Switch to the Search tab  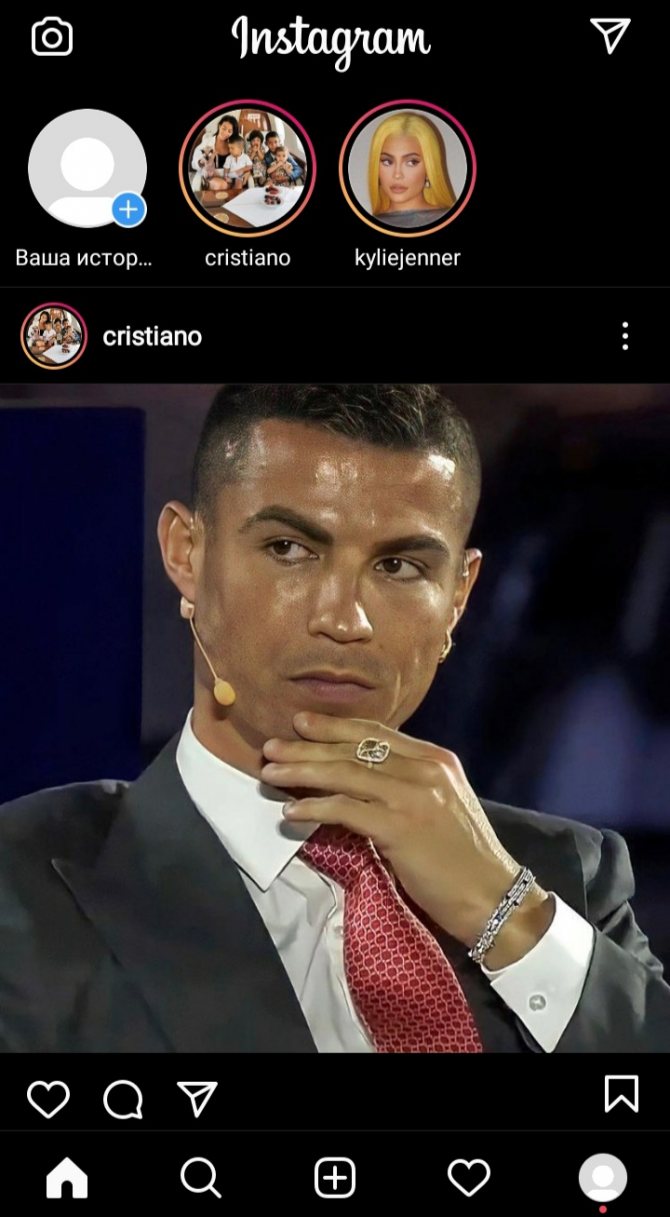coord(200,1179)
